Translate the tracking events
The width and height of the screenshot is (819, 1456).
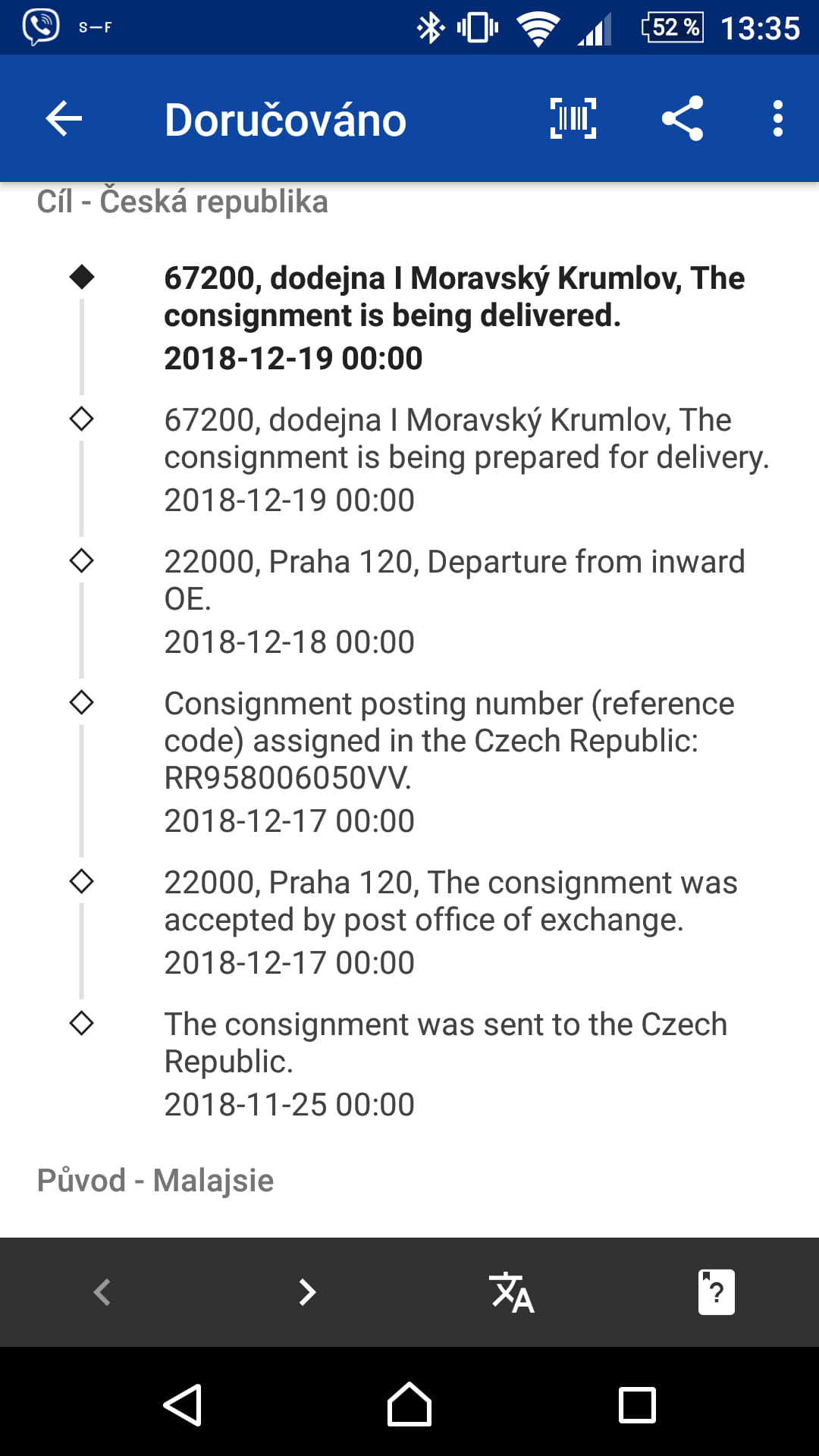pyautogui.click(x=512, y=1292)
